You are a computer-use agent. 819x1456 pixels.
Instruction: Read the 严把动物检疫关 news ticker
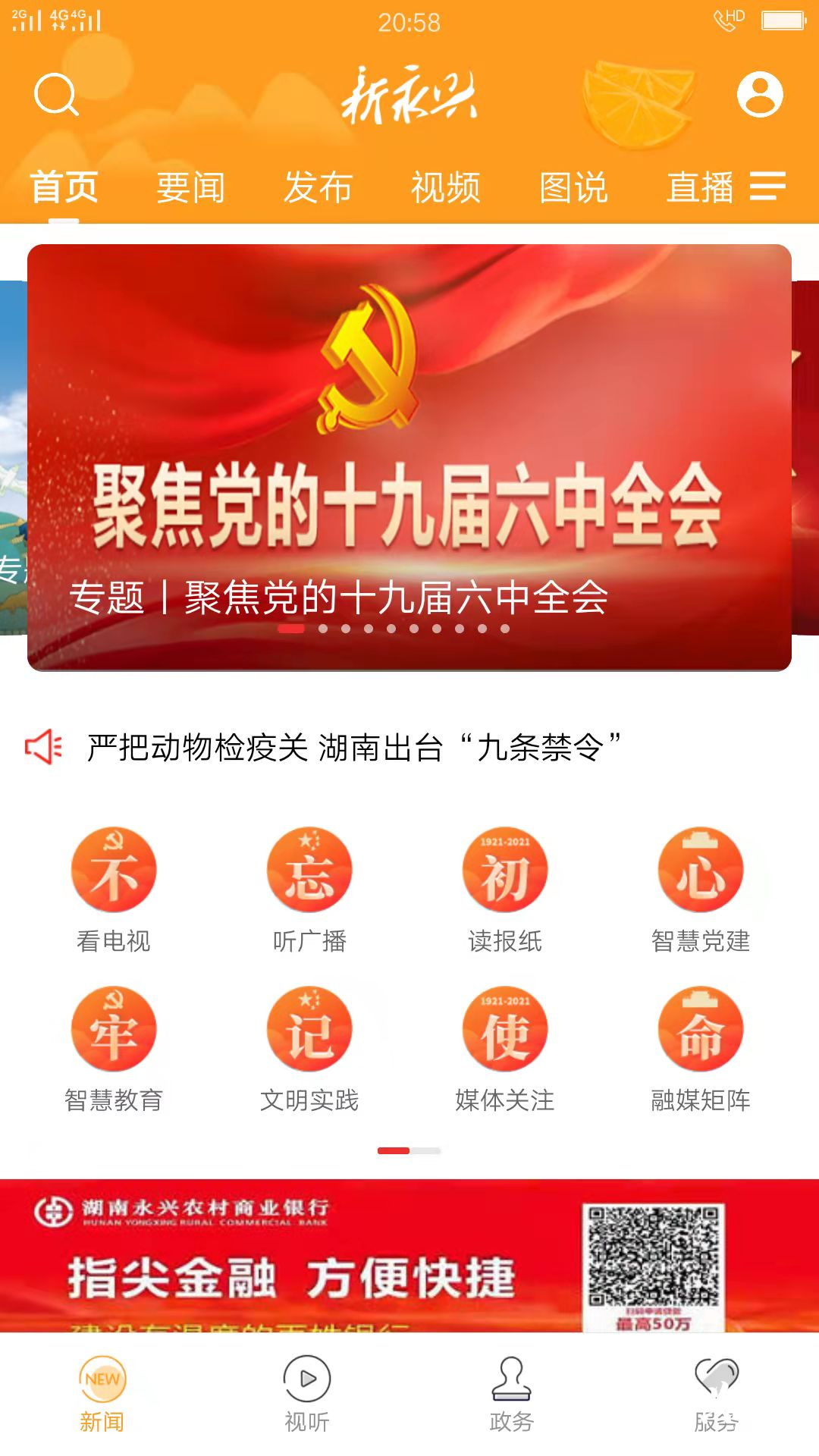pos(353,748)
